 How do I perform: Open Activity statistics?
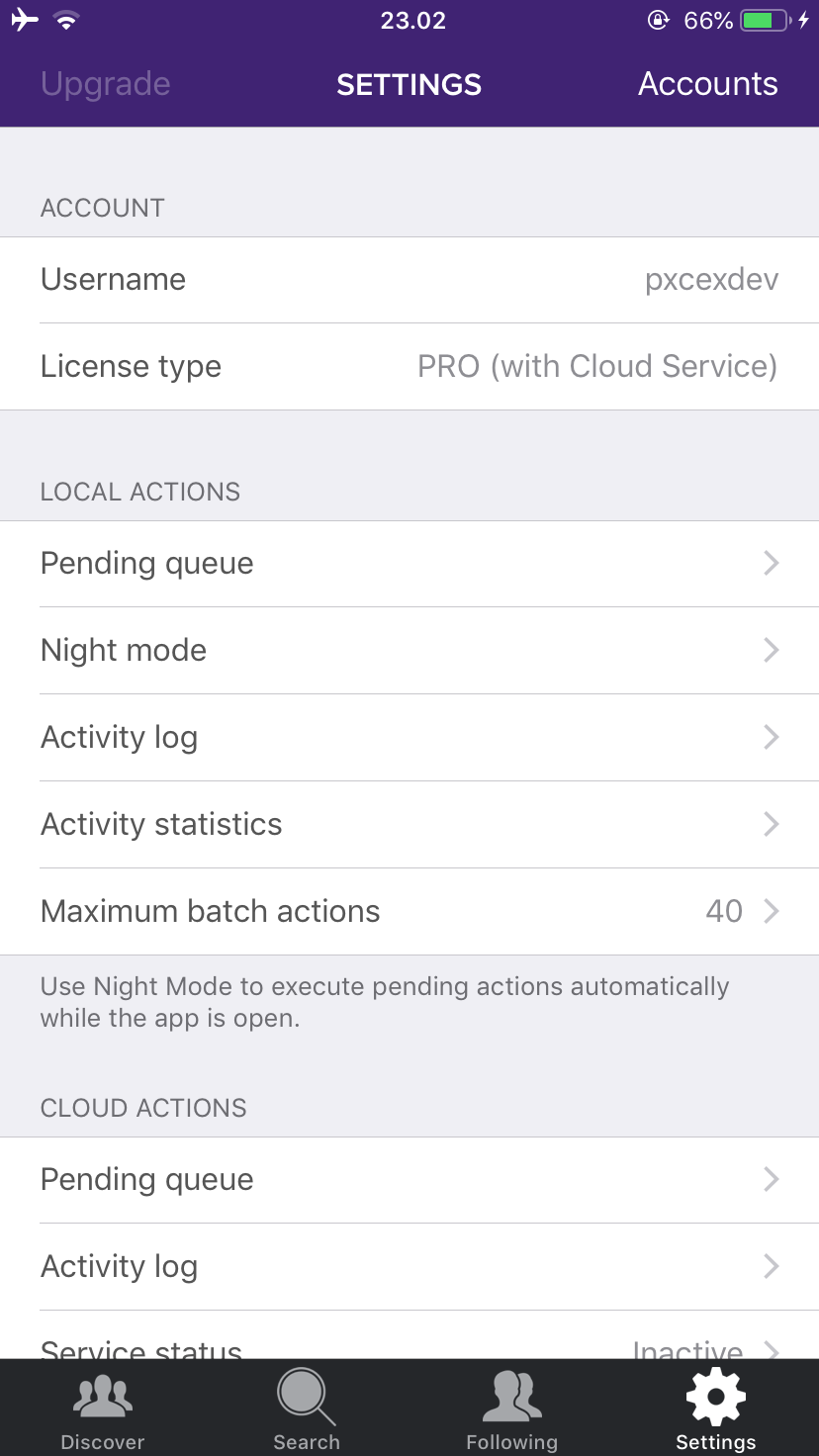click(x=409, y=825)
